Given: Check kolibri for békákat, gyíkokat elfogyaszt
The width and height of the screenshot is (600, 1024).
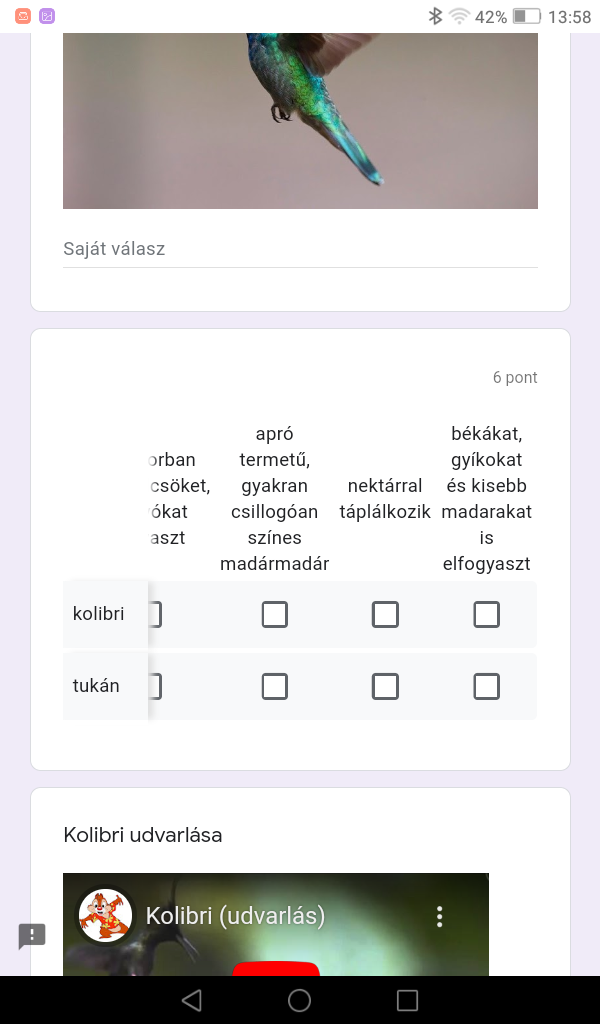Looking at the screenshot, I should (x=486, y=614).
